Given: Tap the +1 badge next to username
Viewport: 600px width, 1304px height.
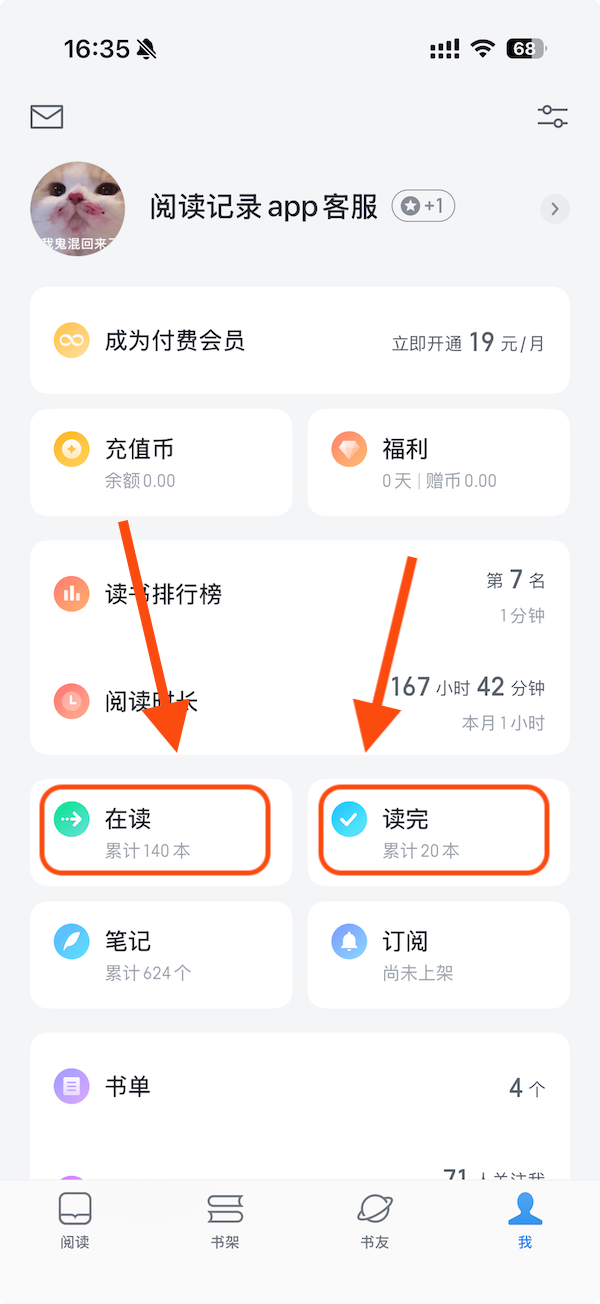Looking at the screenshot, I should [423, 206].
